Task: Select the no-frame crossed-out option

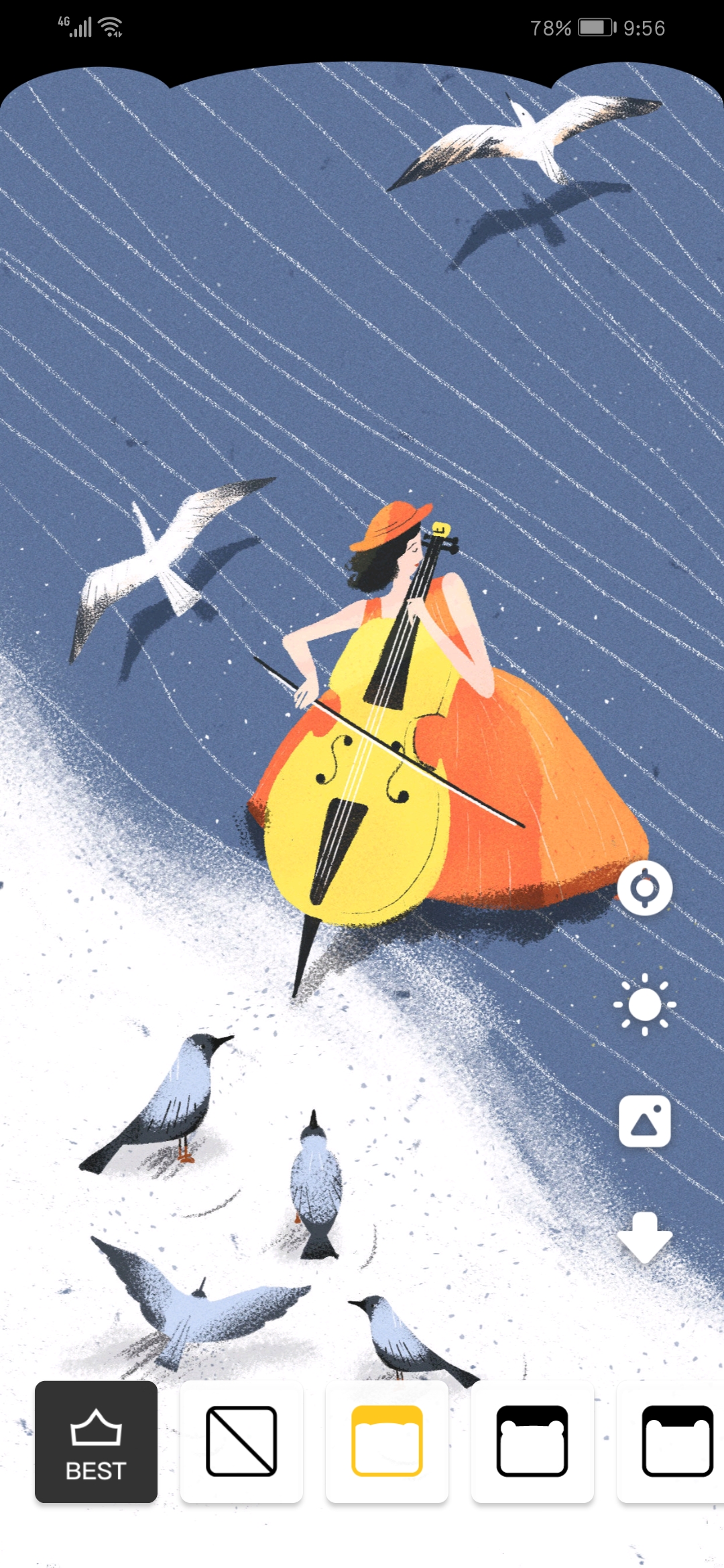Action: click(241, 1441)
